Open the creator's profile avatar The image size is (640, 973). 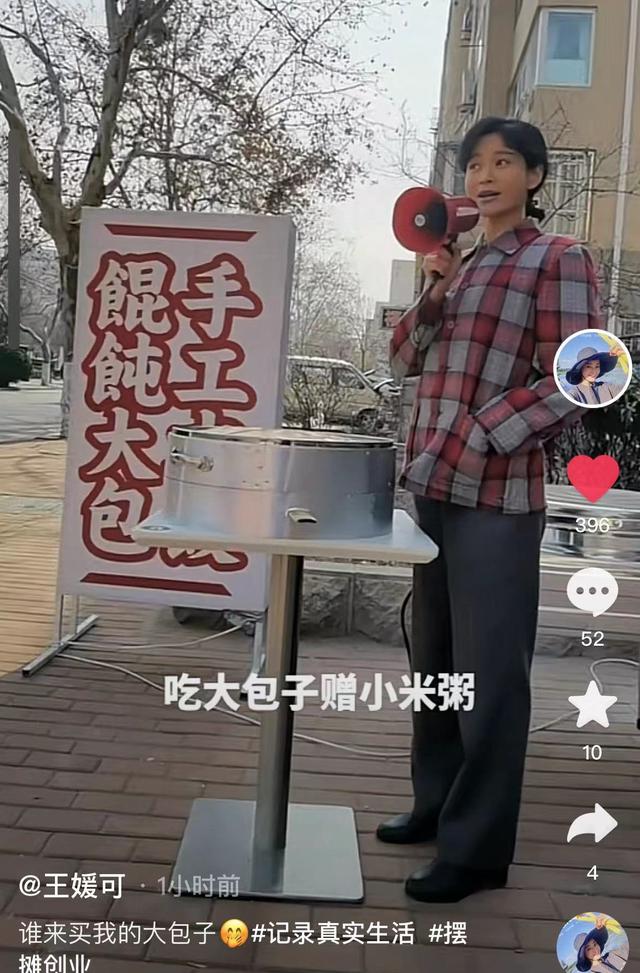tap(592, 368)
